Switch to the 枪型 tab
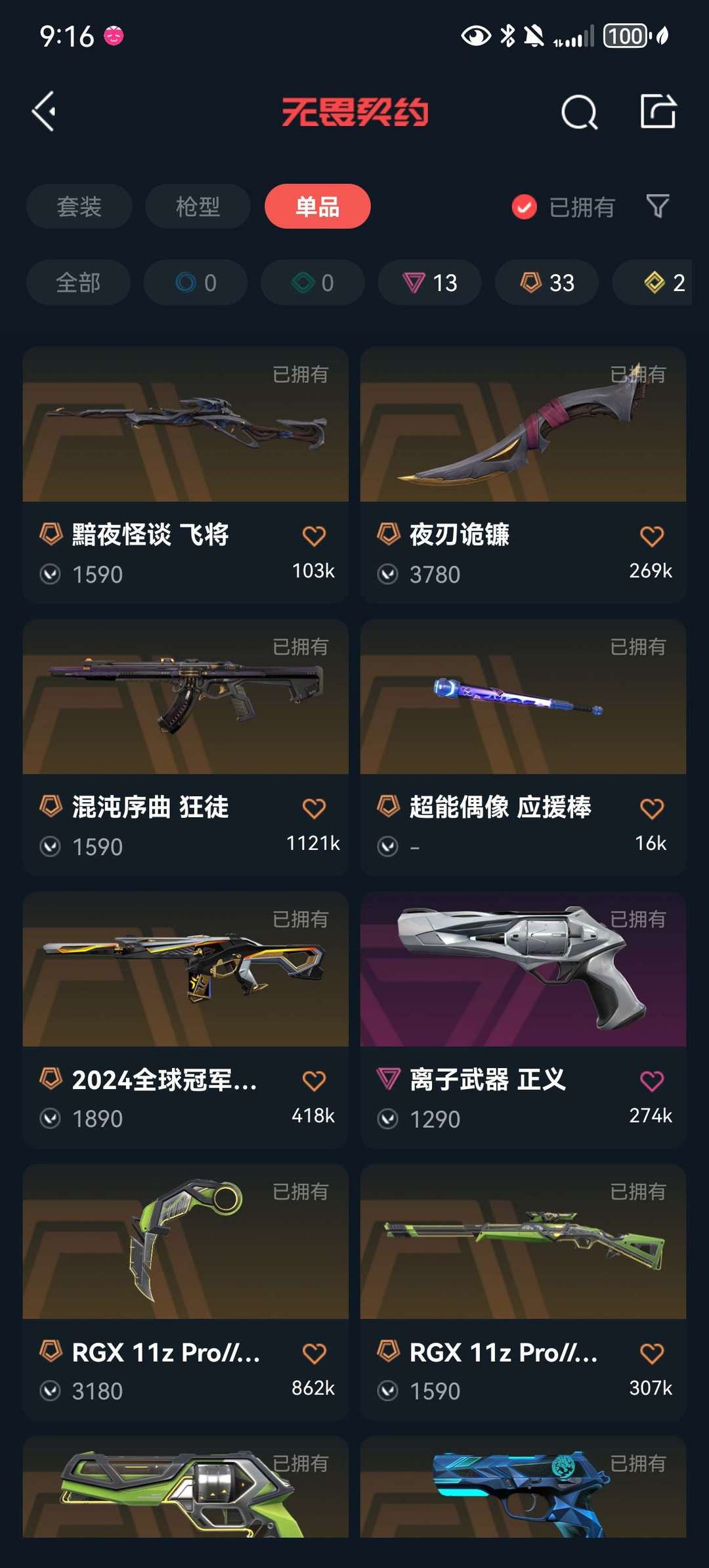 pos(198,206)
